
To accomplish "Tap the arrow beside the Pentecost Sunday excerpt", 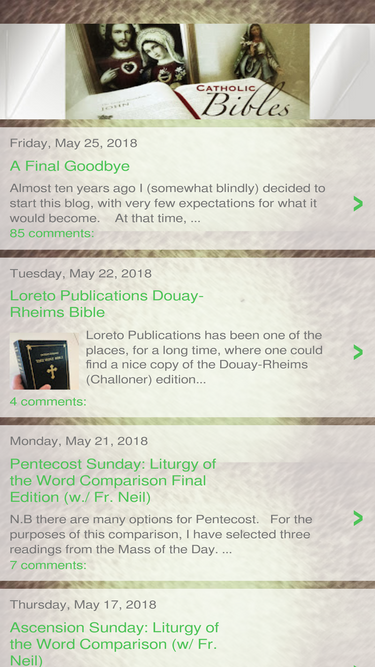I will pyautogui.click(x=358, y=518).
